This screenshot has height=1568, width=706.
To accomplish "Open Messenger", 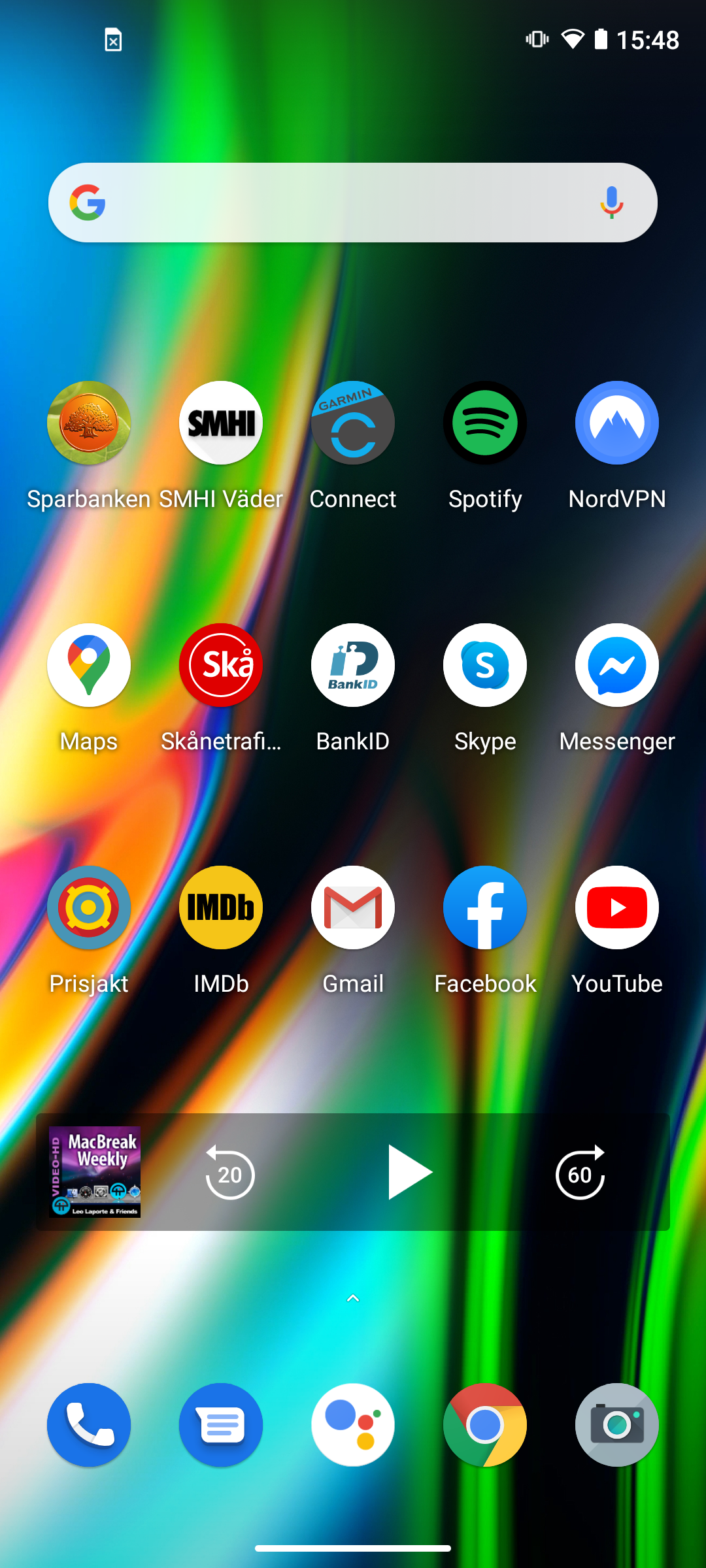I will tap(617, 665).
